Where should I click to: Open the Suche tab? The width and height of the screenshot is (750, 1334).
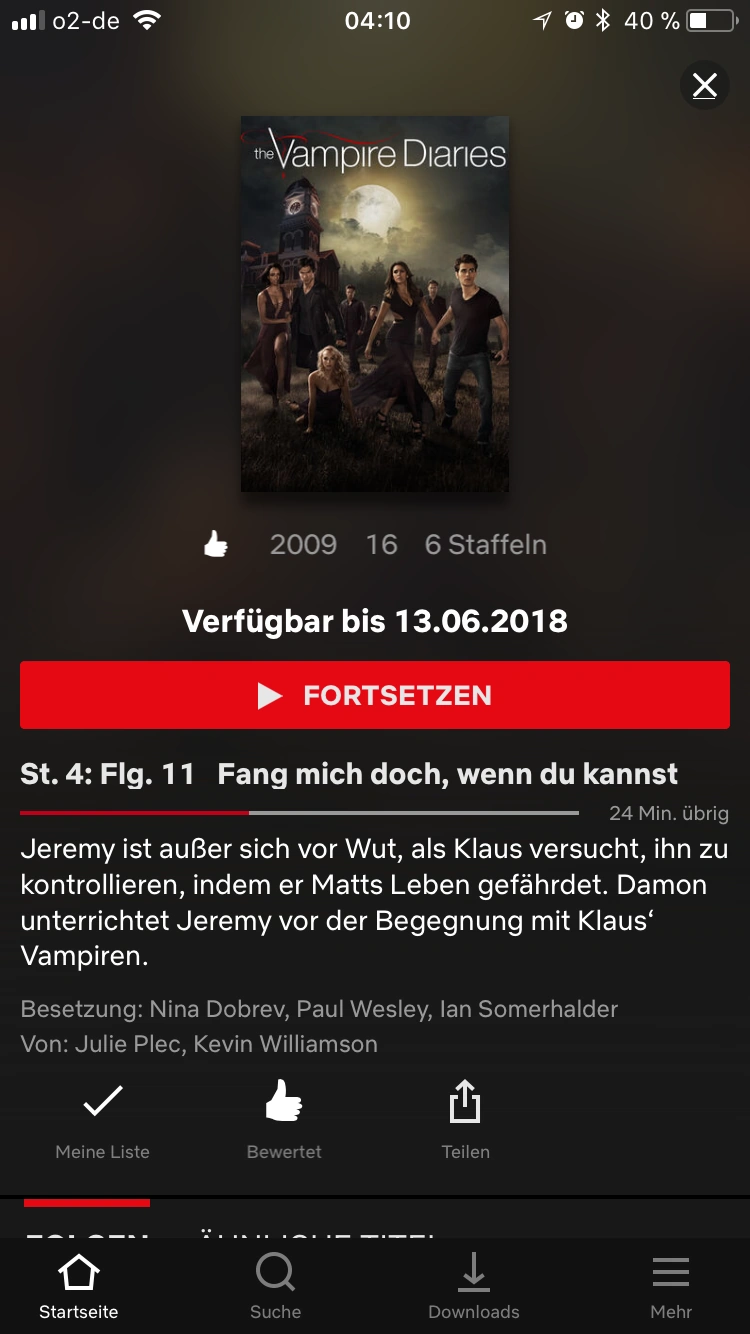pos(275,1288)
